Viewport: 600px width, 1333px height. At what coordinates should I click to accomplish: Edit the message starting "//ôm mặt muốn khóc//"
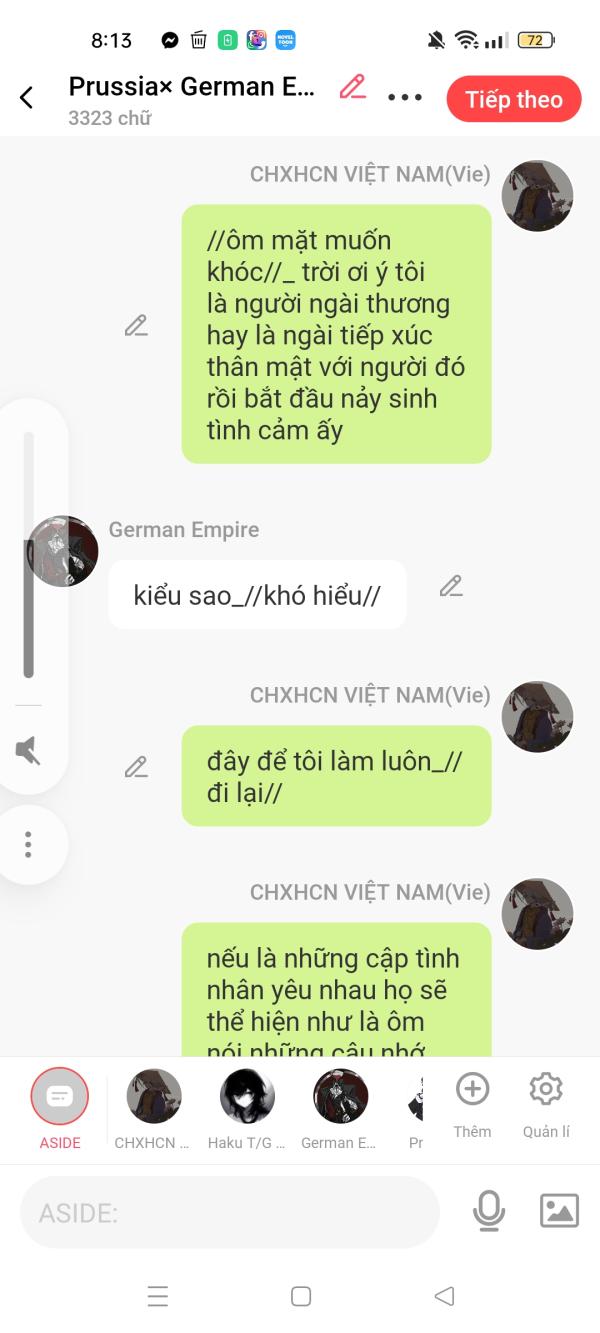pos(136,325)
